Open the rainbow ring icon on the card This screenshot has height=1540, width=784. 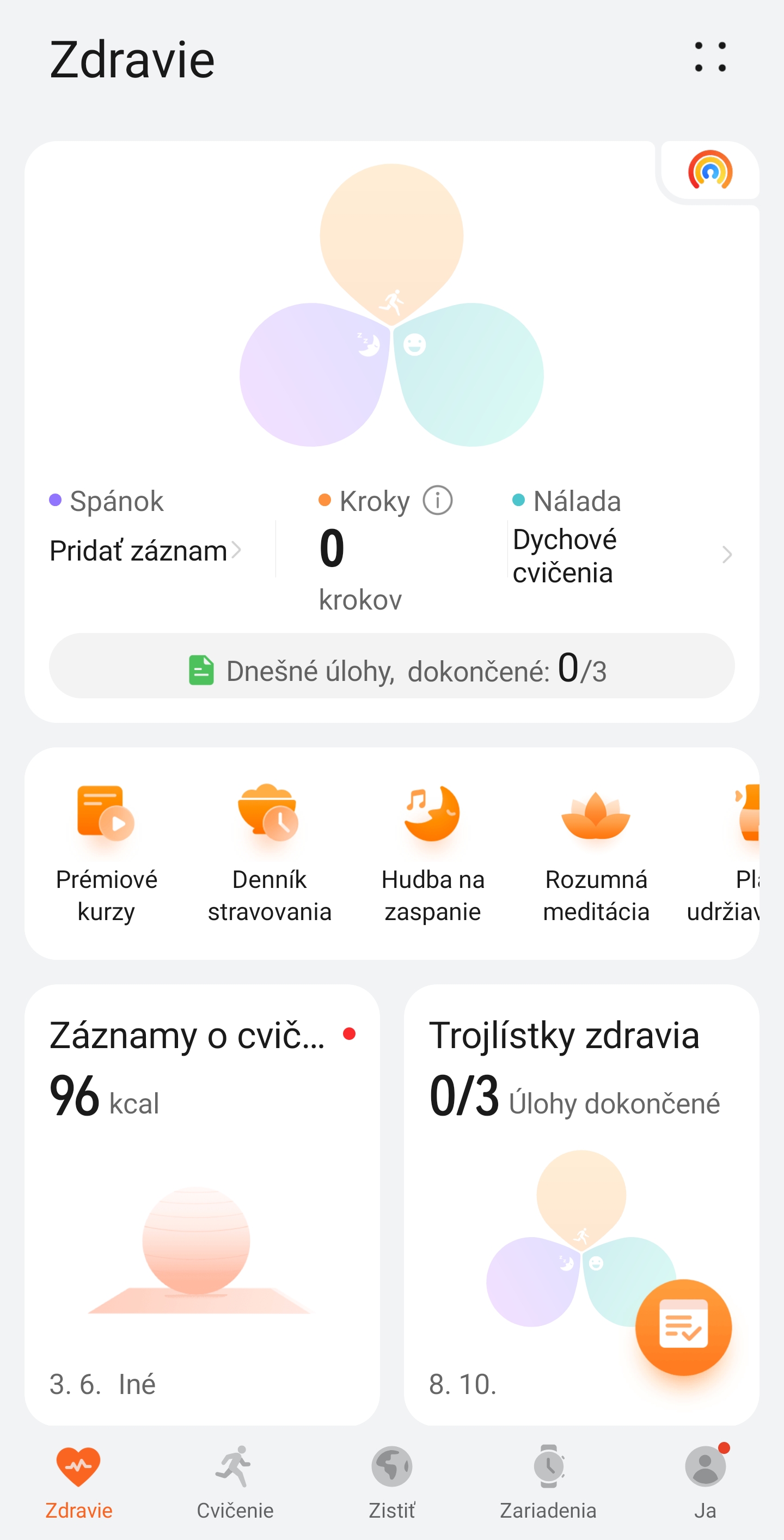[710, 171]
